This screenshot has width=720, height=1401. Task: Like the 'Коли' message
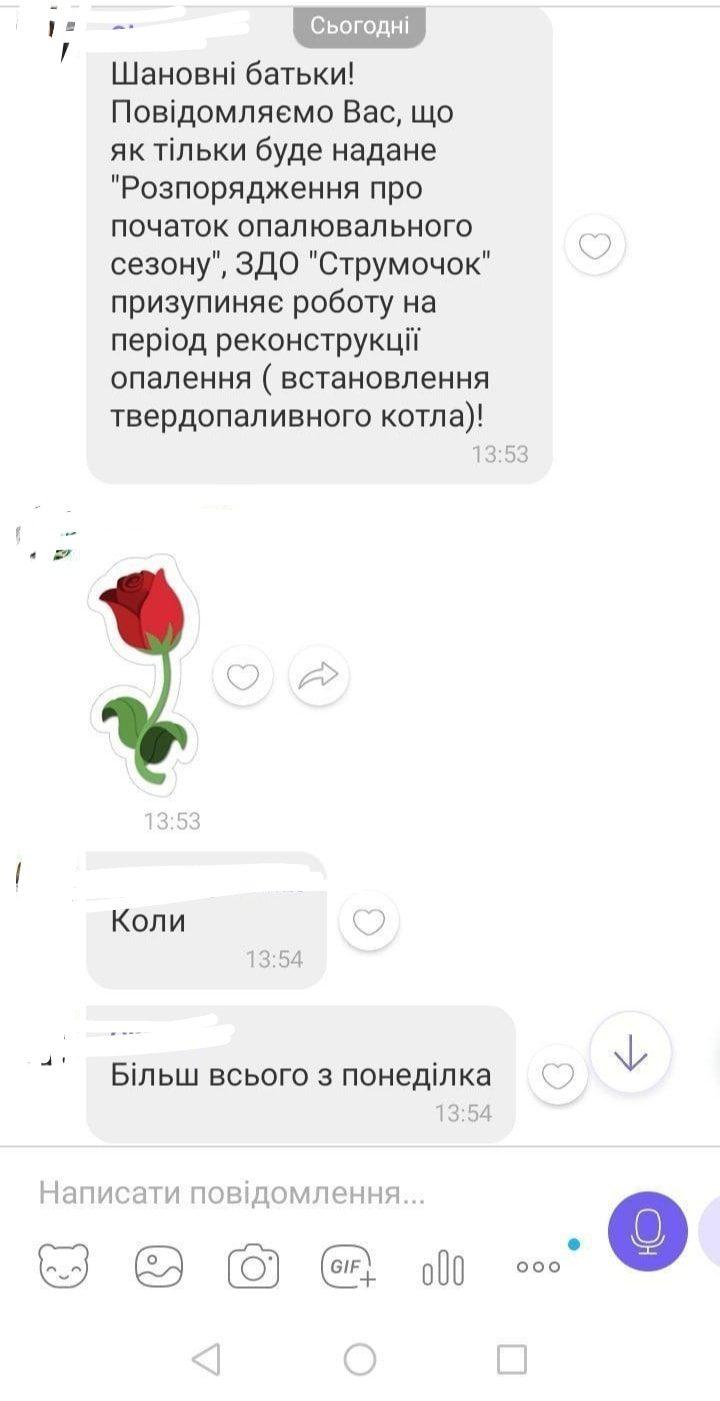click(369, 922)
